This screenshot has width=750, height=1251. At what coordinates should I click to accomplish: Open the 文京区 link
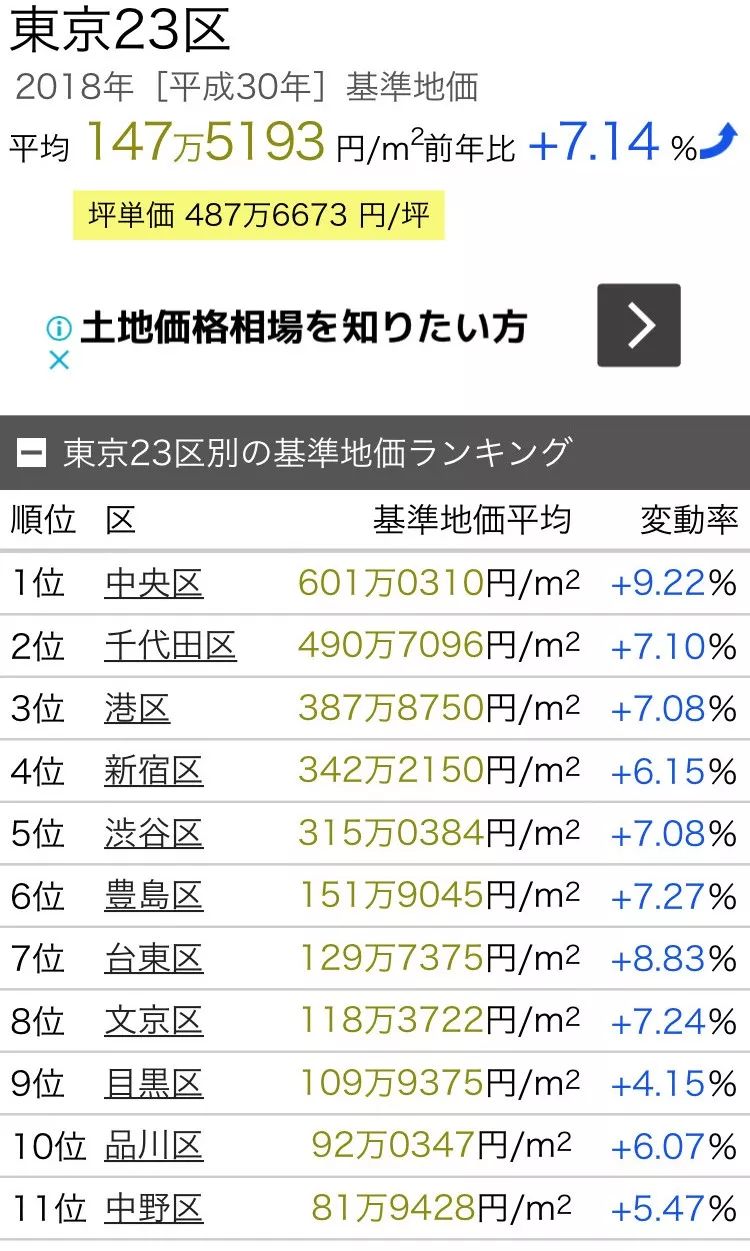tap(154, 1021)
